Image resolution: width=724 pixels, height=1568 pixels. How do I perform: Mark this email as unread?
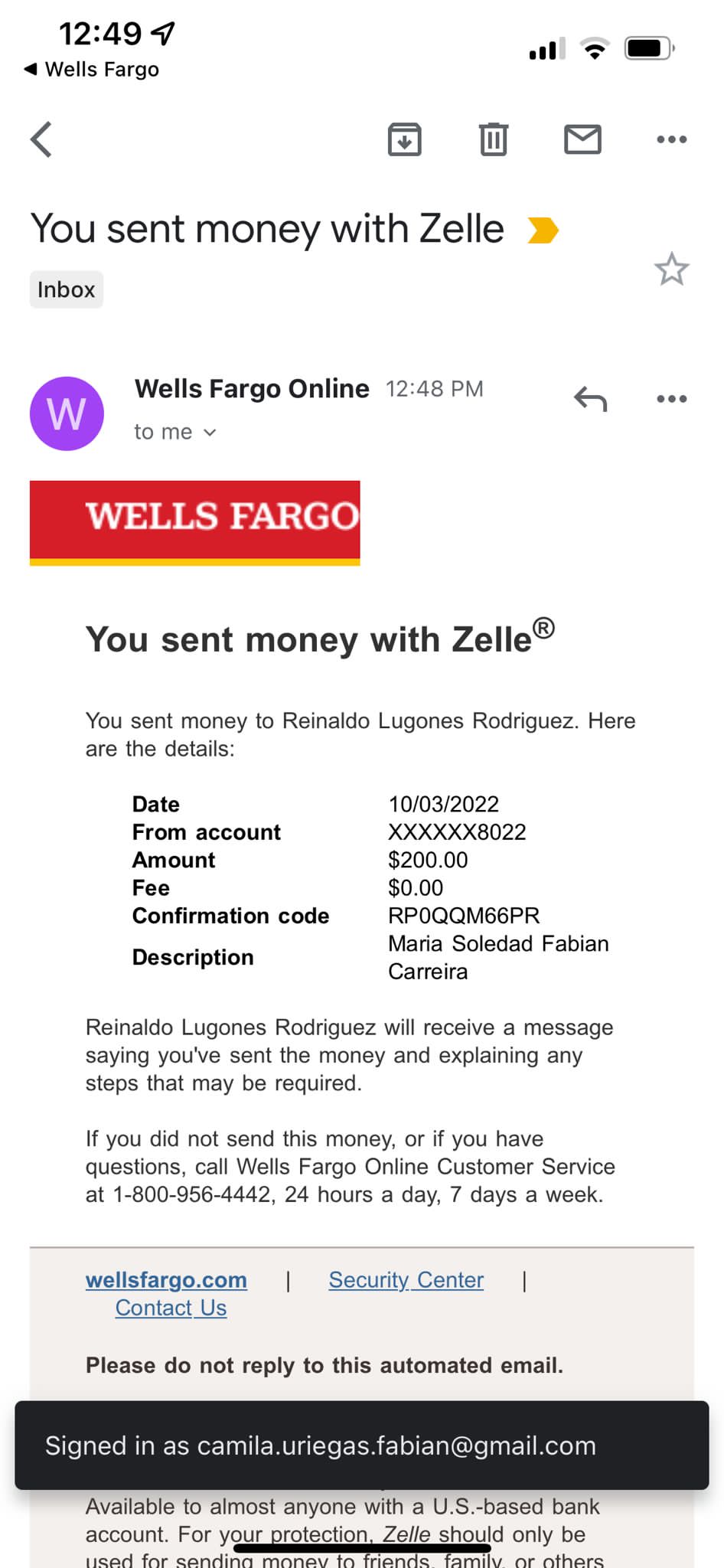pos(582,139)
